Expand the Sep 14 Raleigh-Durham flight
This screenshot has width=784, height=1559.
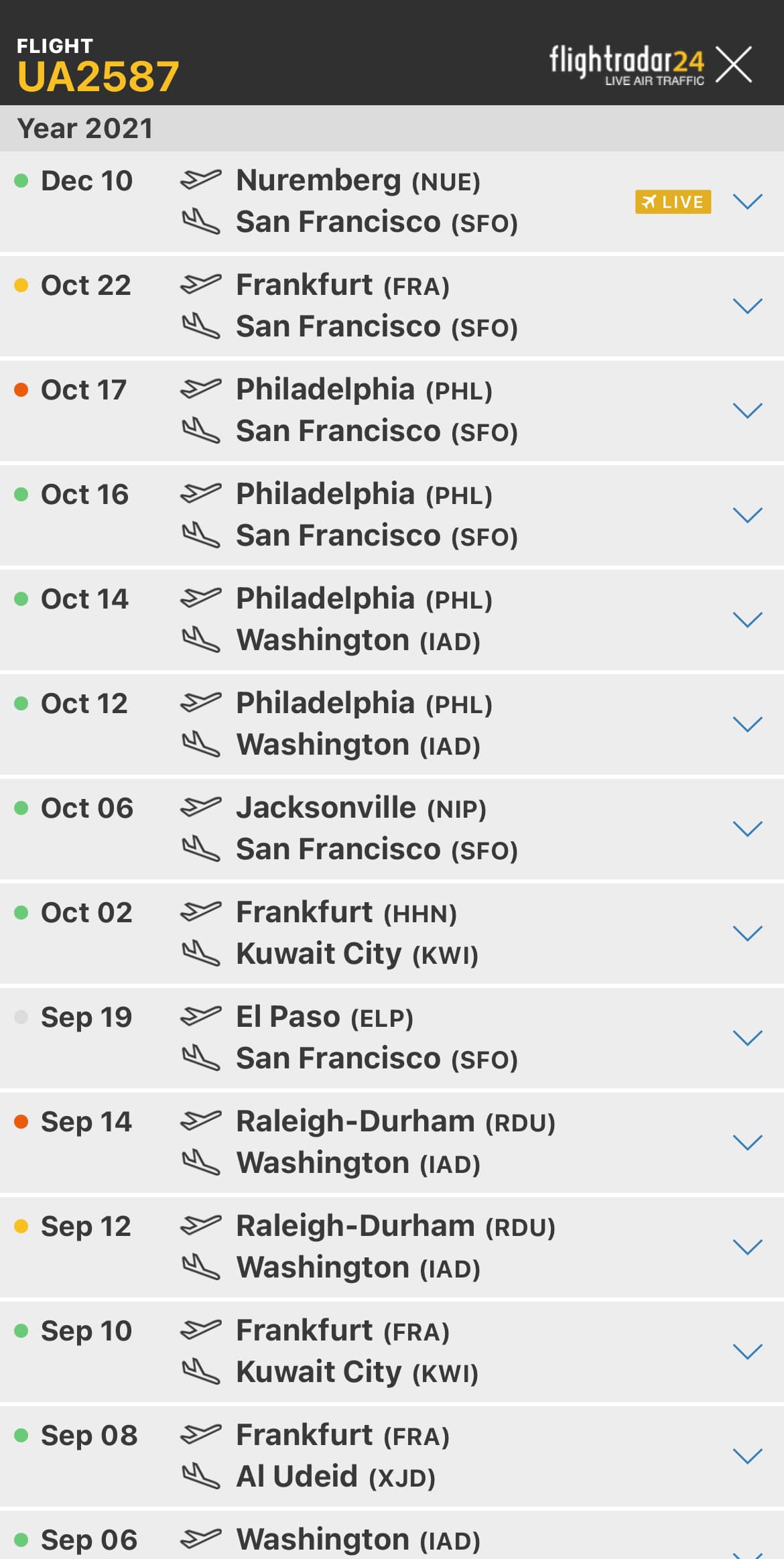point(747,1143)
